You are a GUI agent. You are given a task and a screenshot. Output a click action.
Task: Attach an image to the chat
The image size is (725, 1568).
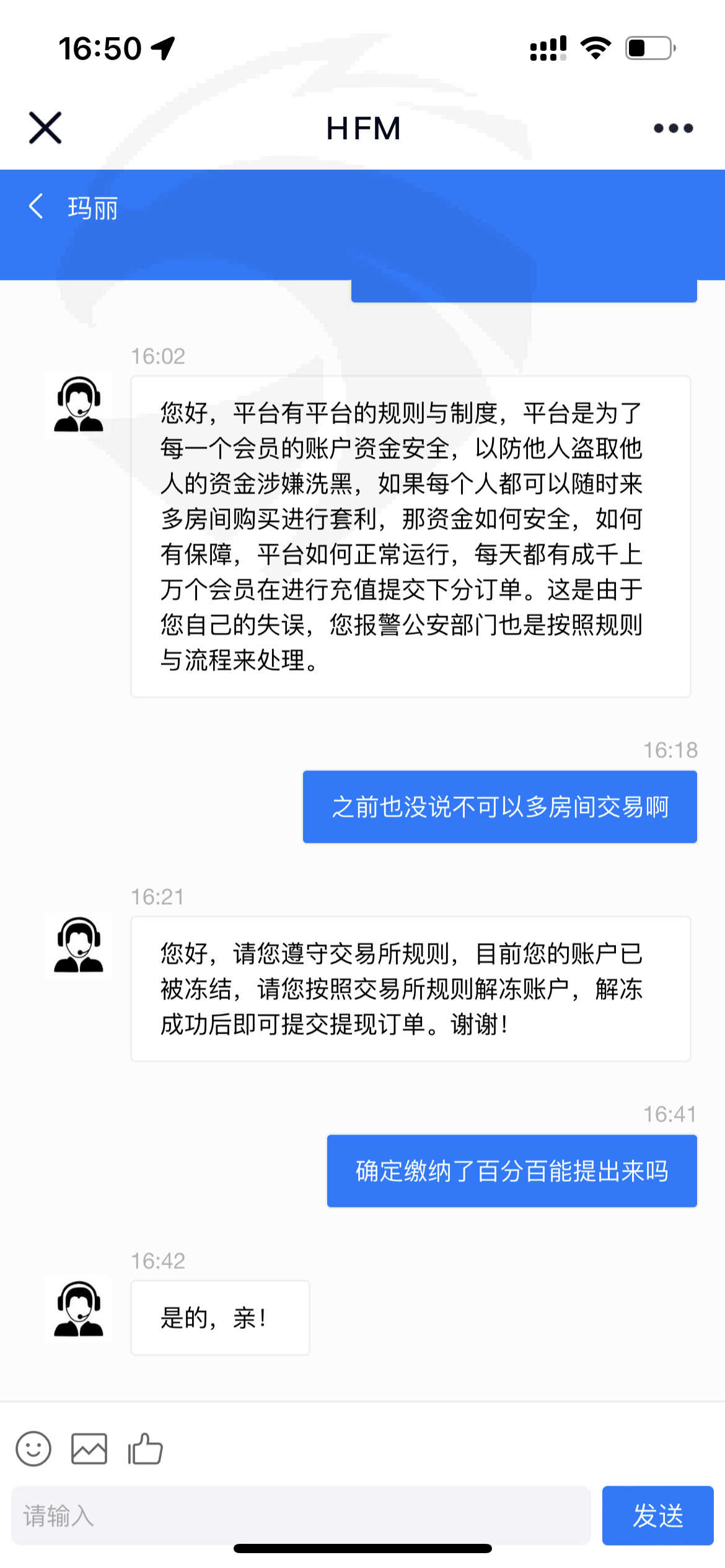89,1449
